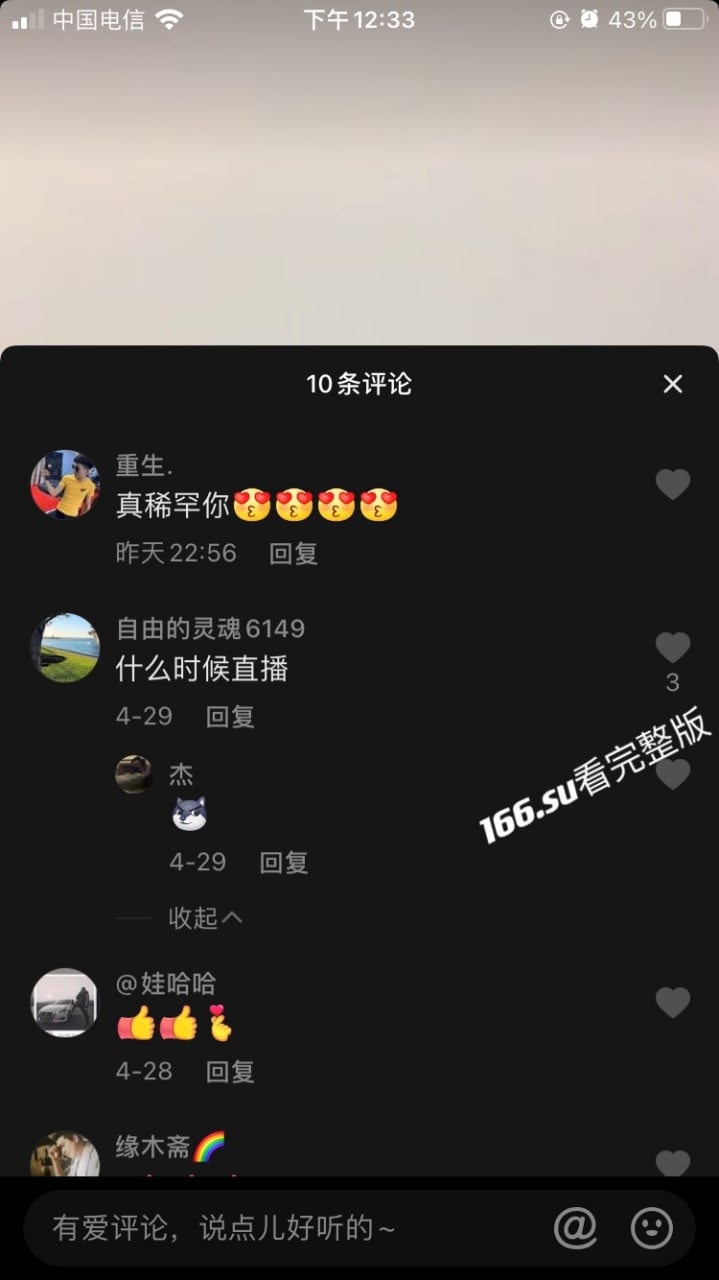Close the comments panel
This screenshot has width=719, height=1280.
click(673, 384)
